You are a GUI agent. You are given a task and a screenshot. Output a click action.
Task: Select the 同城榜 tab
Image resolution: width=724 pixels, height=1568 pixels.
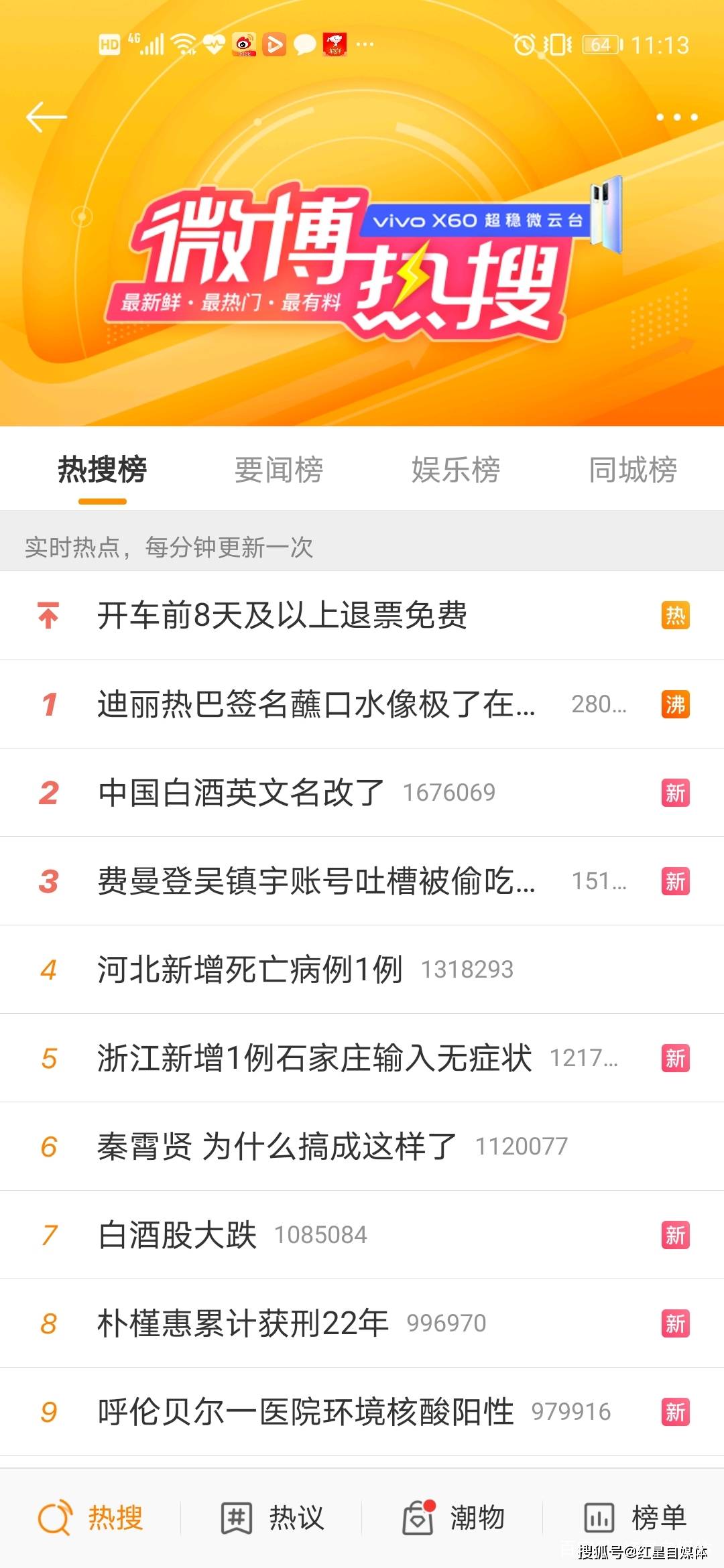point(633,470)
